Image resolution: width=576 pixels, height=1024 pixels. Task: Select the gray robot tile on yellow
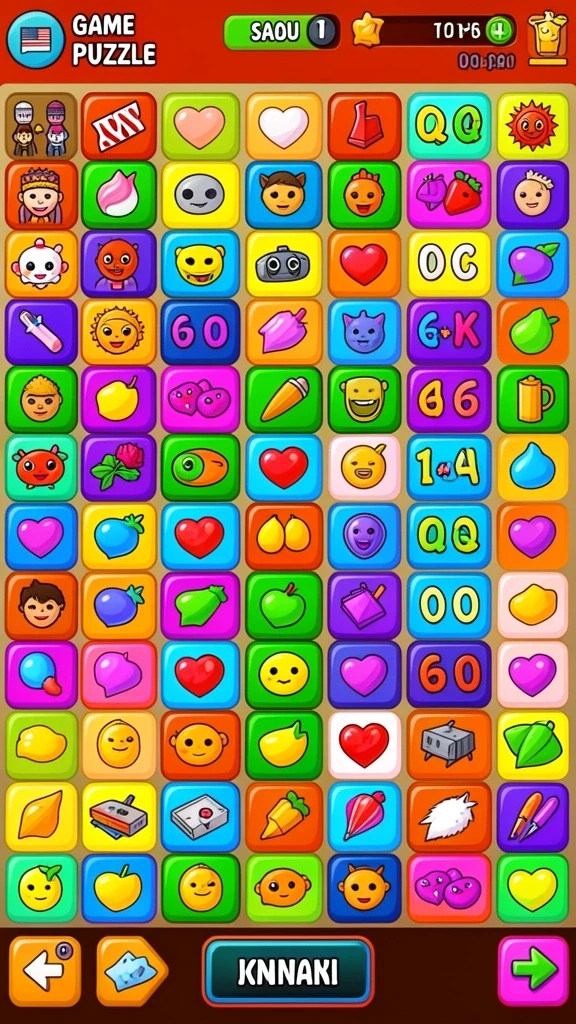[283, 264]
